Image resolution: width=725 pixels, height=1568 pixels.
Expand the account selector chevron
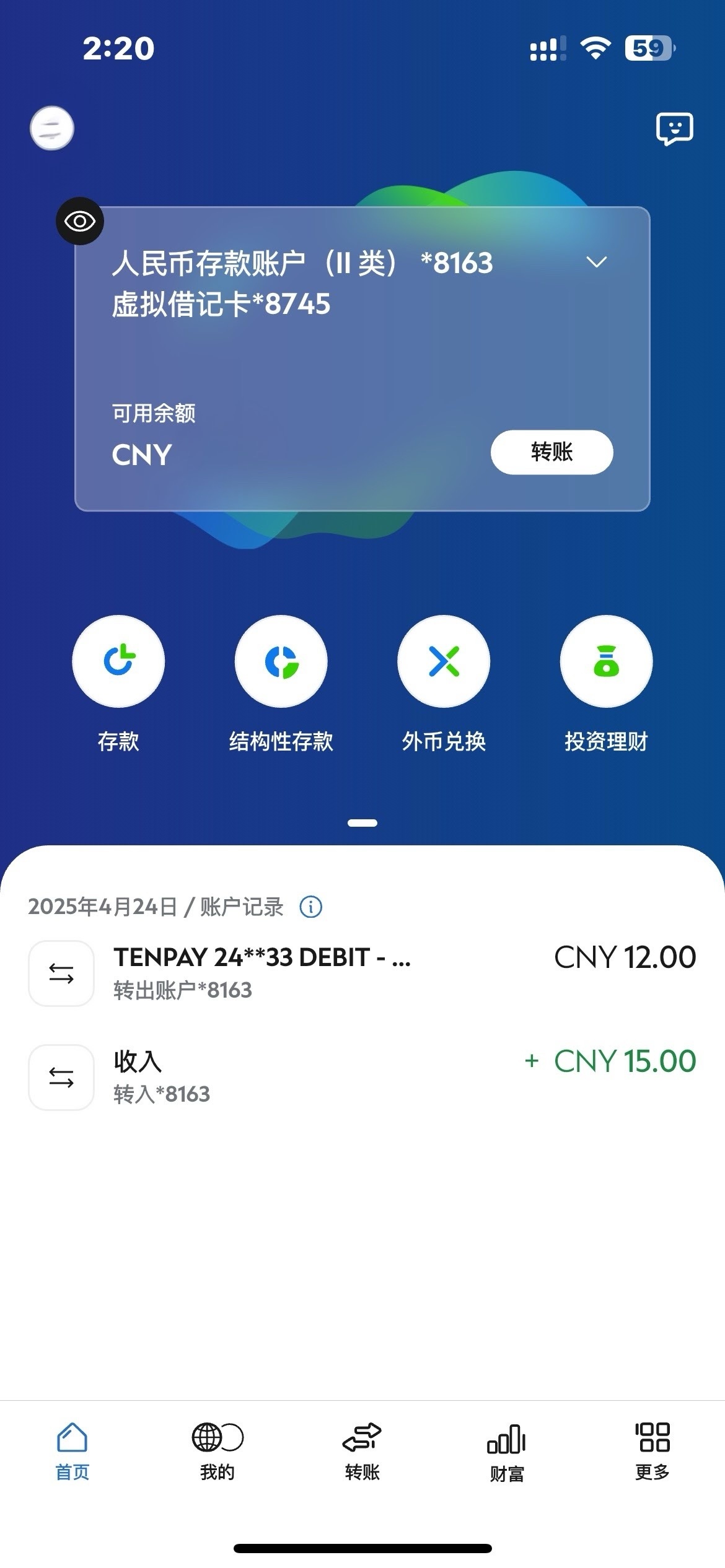[596, 263]
